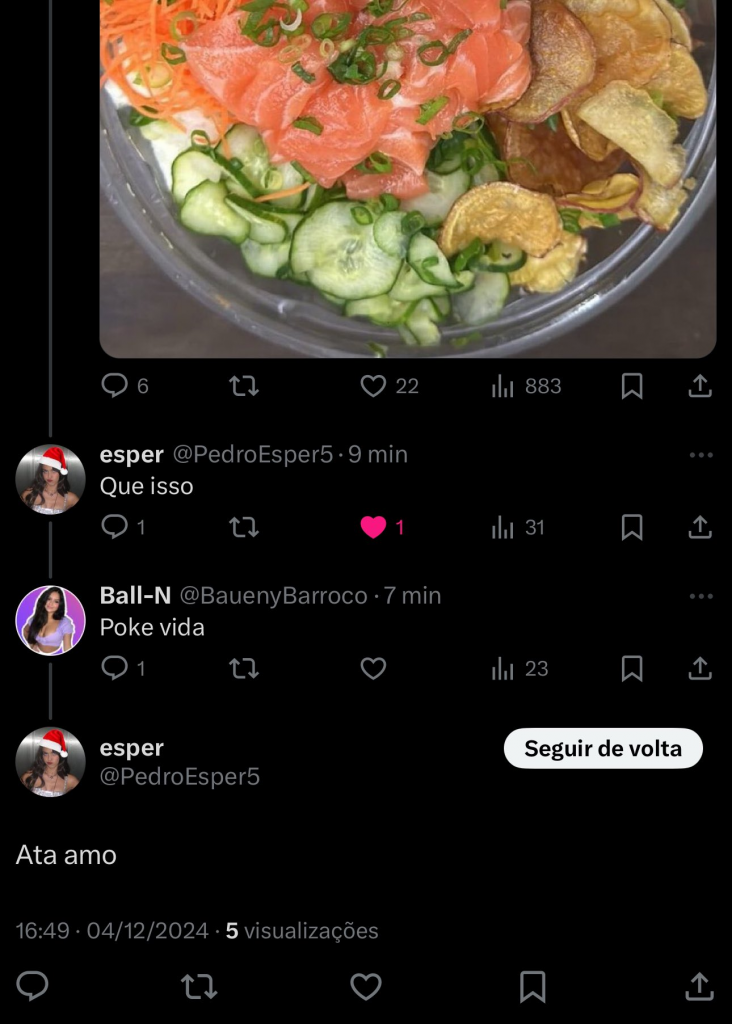Repost the poke bowl photo tweet

coord(244,386)
